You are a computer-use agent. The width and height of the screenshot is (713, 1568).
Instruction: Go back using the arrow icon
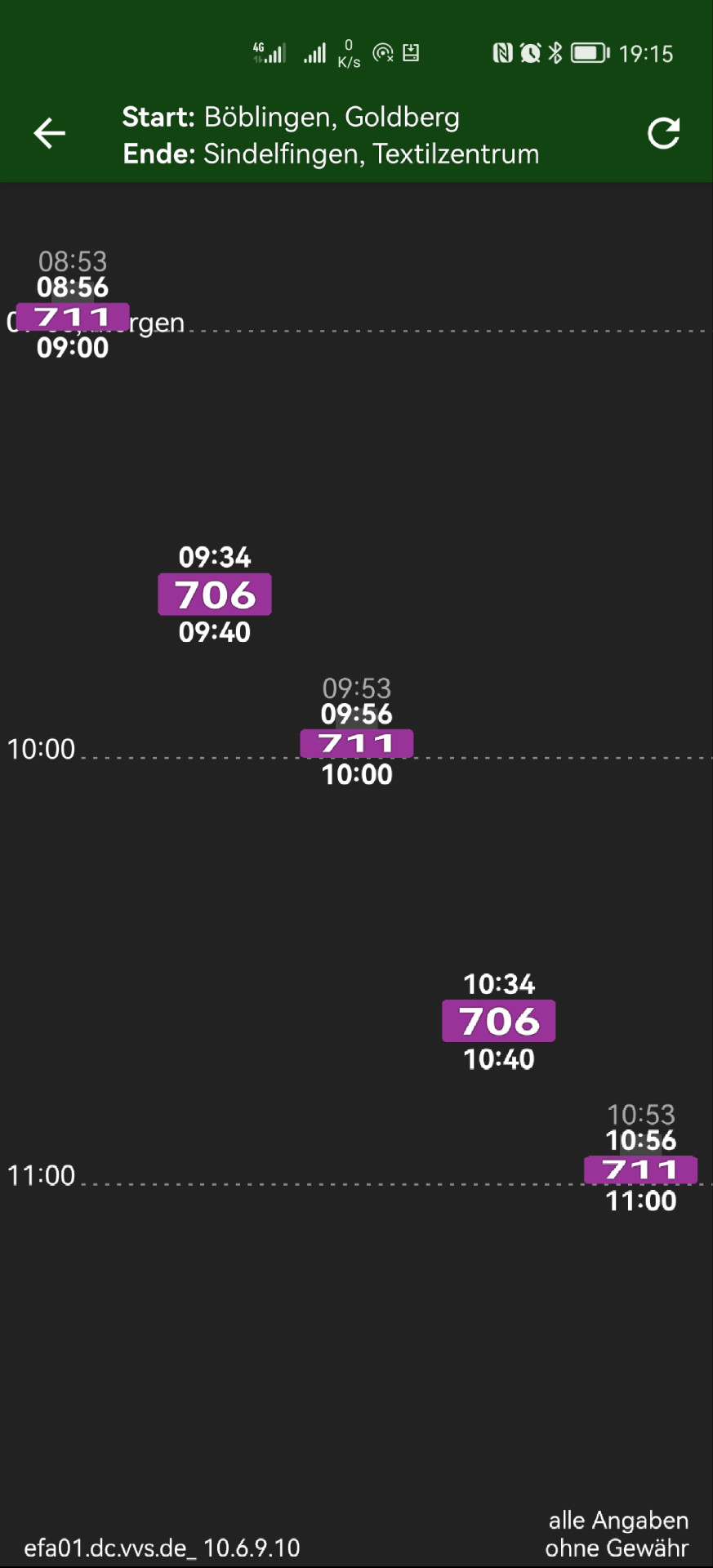click(49, 133)
